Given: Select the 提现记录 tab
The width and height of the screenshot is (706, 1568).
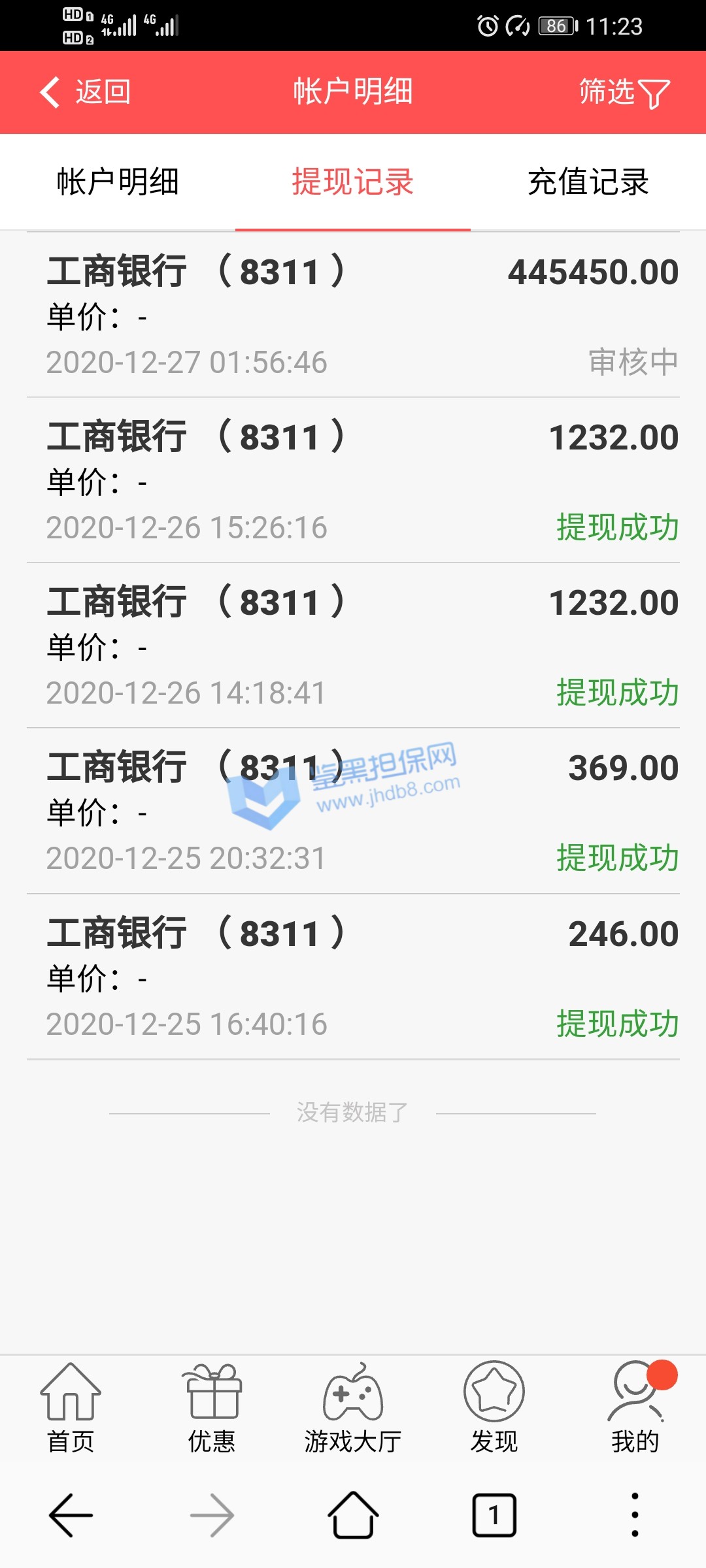Looking at the screenshot, I should pos(353,182).
